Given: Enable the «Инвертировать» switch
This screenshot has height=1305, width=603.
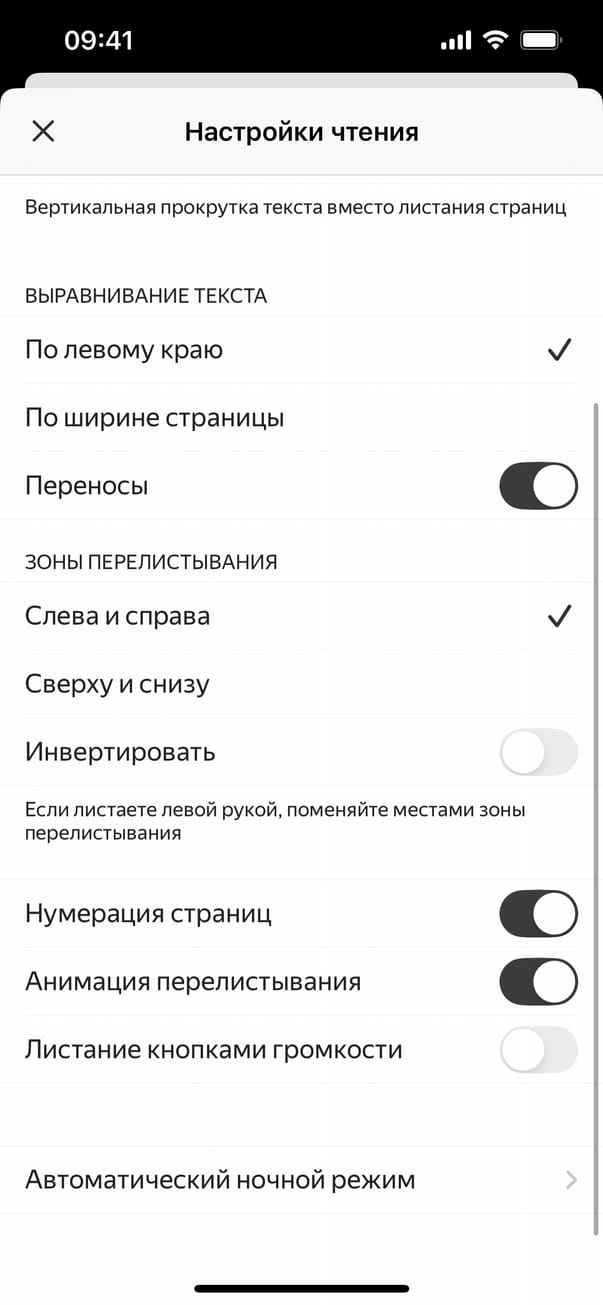Looking at the screenshot, I should tap(538, 752).
